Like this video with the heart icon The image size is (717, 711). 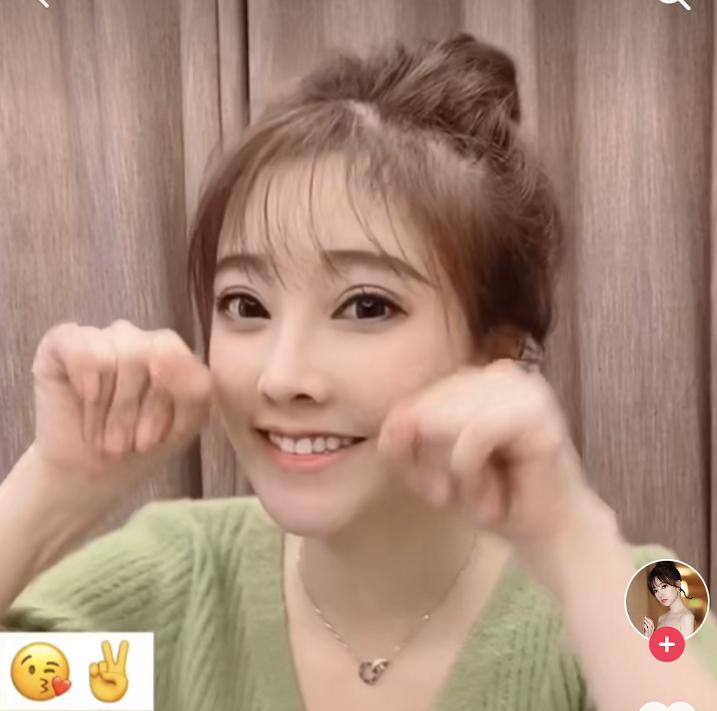tap(667, 706)
